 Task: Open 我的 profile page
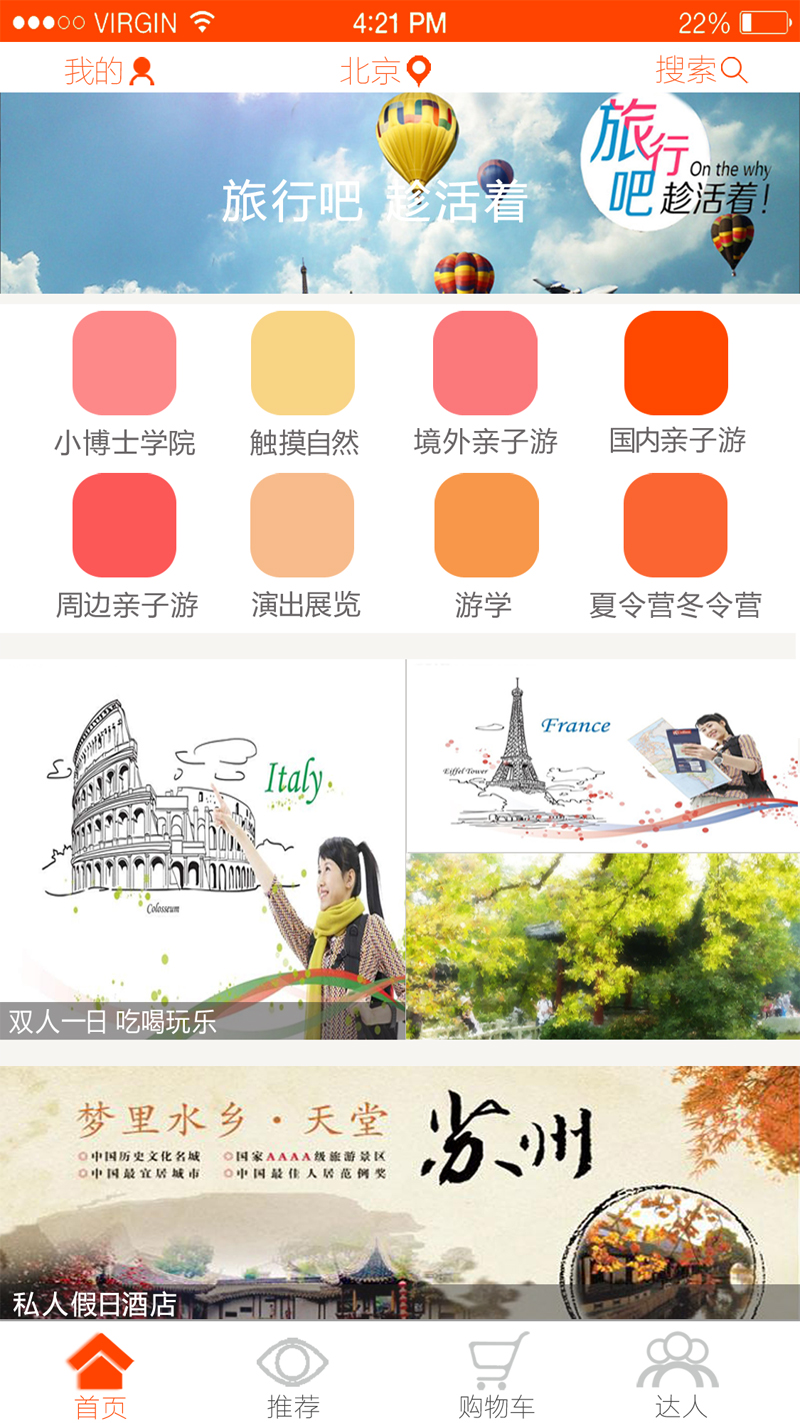pos(109,71)
